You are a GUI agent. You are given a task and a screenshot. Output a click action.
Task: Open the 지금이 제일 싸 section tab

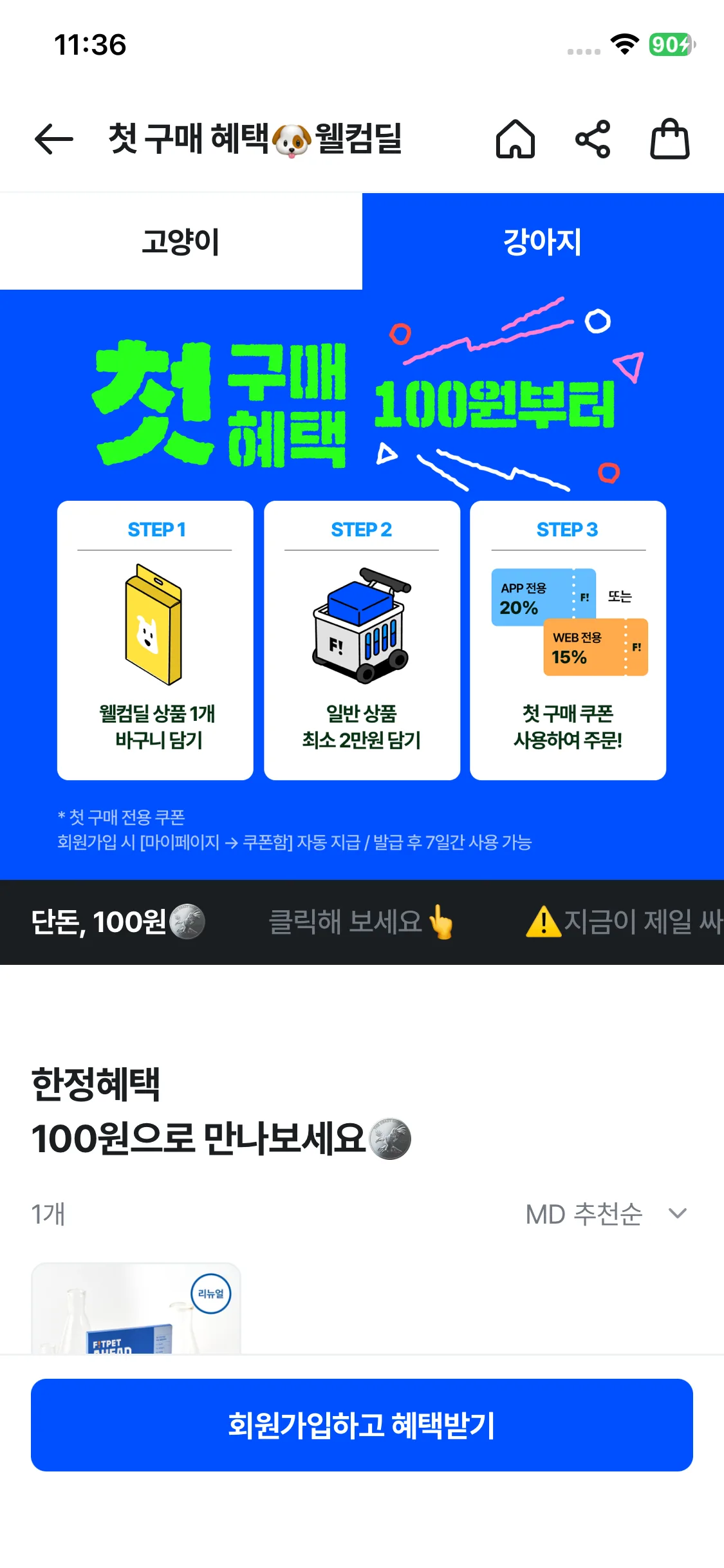click(624, 922)
